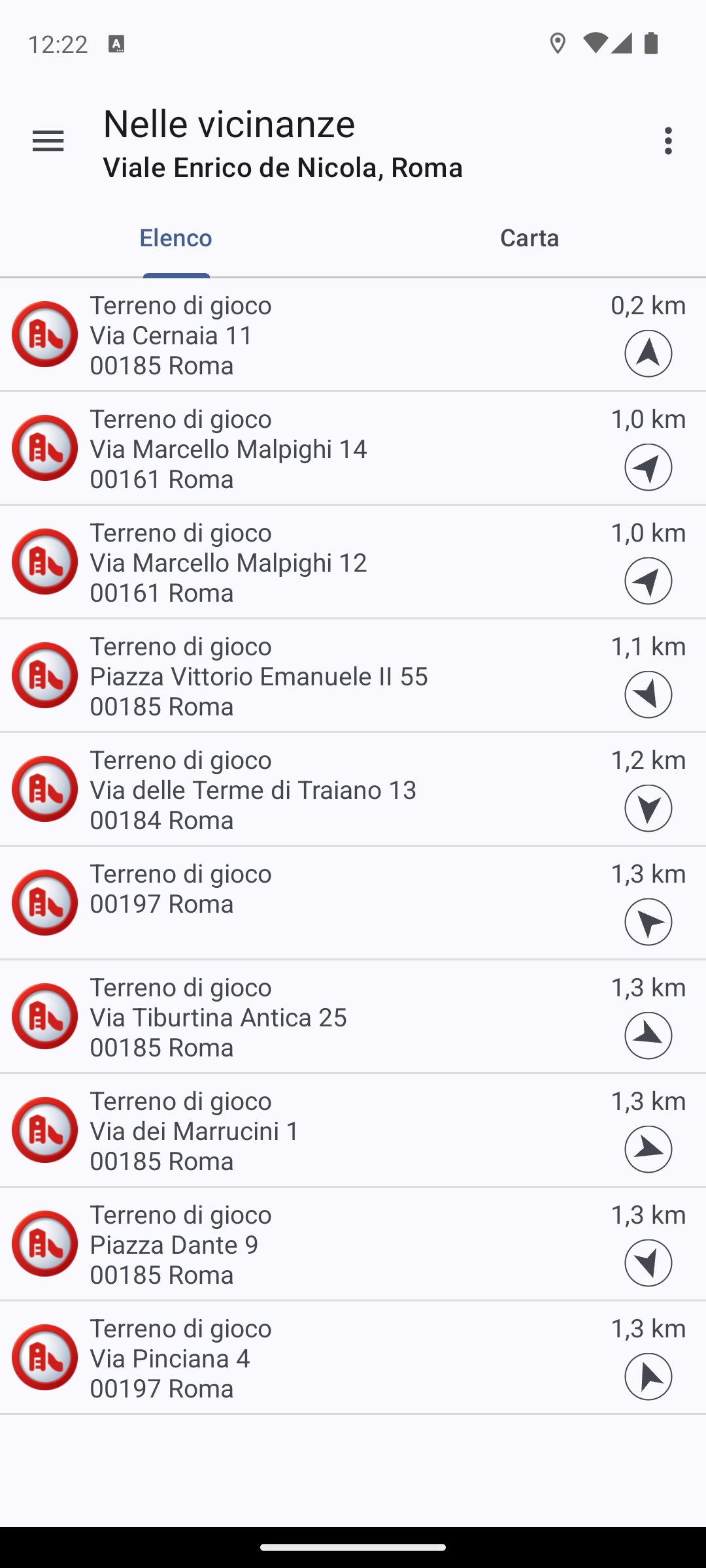The height and width of the screenshot is (1568, 706).
Task: Open the Via Marcello Malpighi 12 entry
Action: [353, 563]
